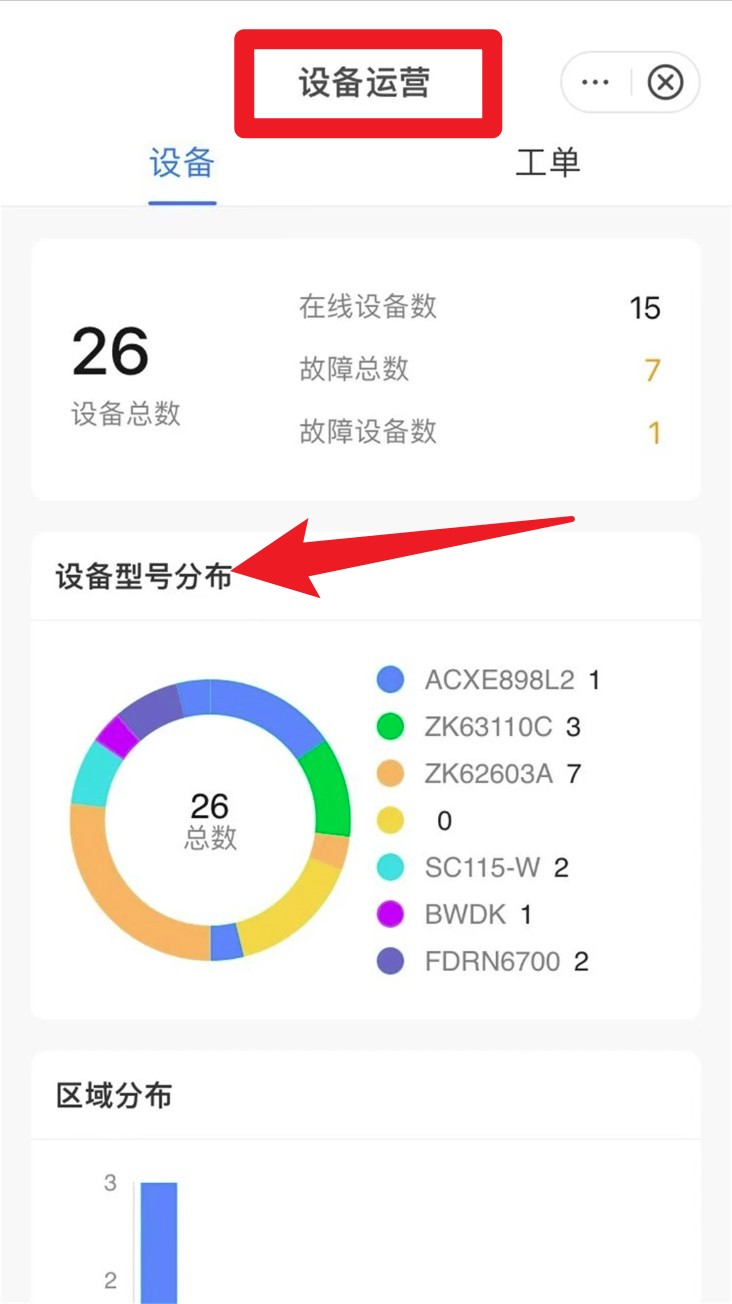Open the mini-program more options menu
Image resolution: width=732 pixels, height=1304 pixels.
[595, 83]
